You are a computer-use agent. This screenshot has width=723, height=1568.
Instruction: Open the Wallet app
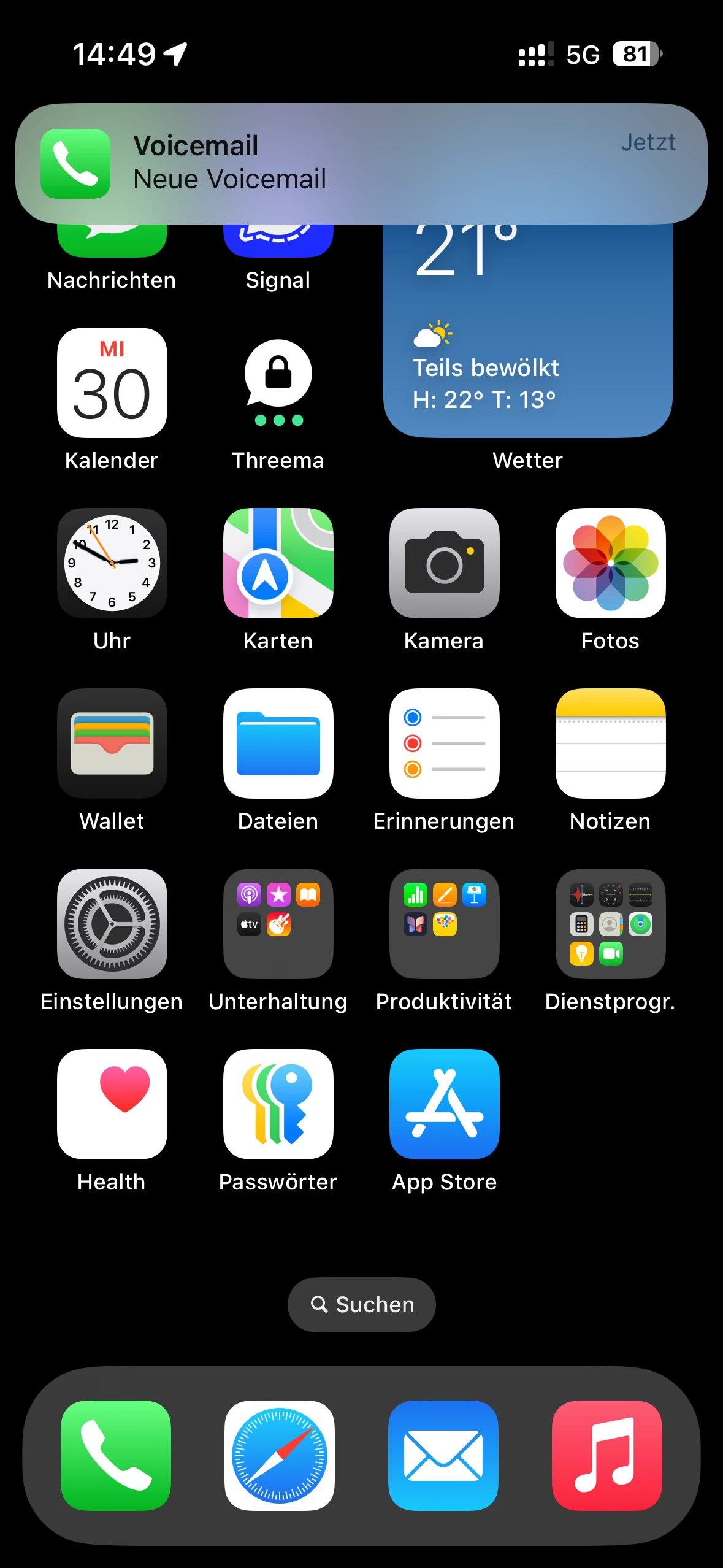tap(112, 744)
